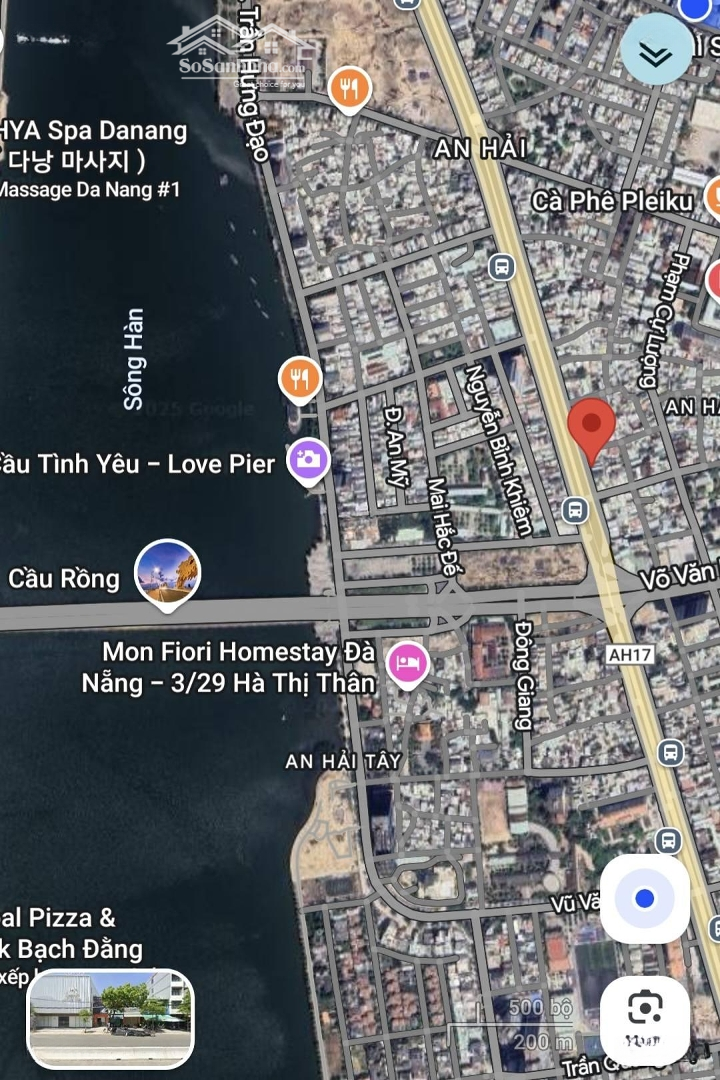This screenshot has height=1080, width=720.
Task: Tap bus stop below the red pin
Action: (575, 510)
